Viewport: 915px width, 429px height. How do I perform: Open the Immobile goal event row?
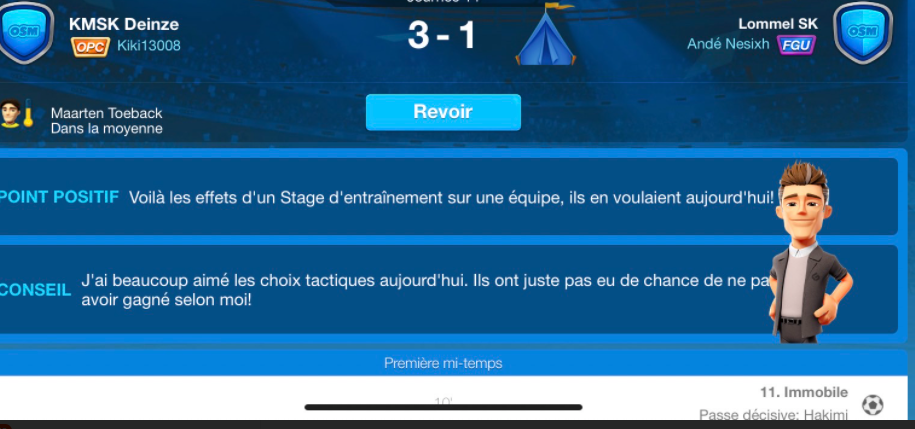(x=800, y=397)
